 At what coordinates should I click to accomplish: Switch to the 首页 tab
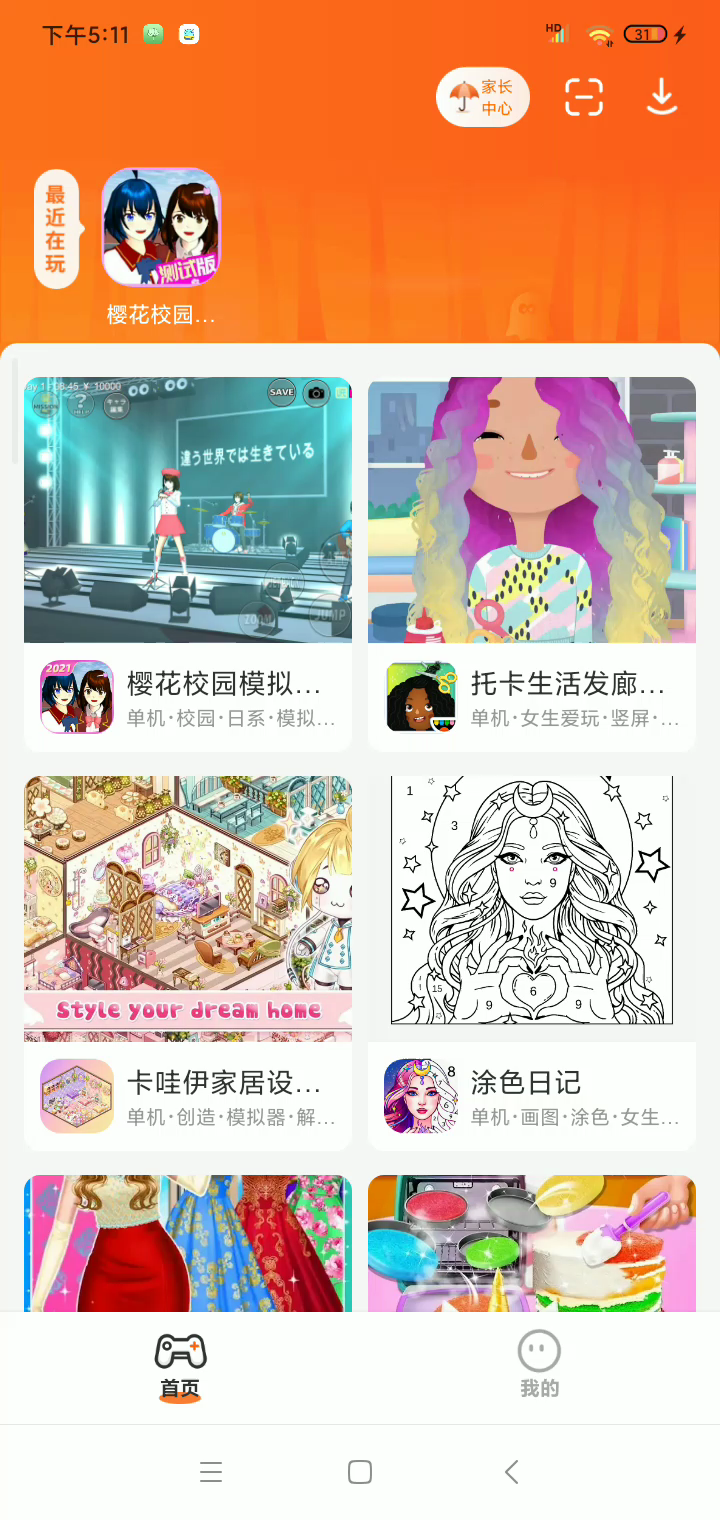pos(180,1366)
